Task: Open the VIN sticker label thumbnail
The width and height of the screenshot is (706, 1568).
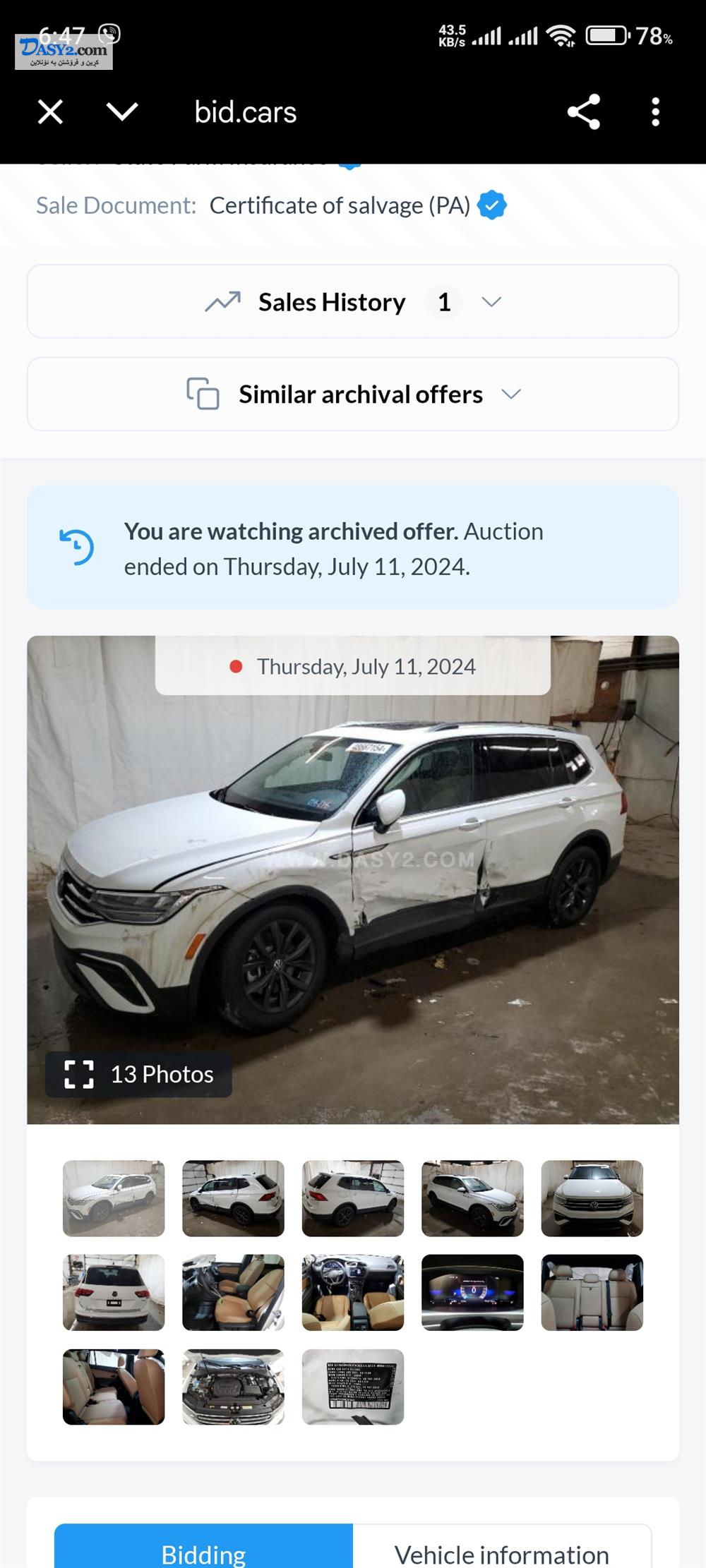Action: 353,1387
